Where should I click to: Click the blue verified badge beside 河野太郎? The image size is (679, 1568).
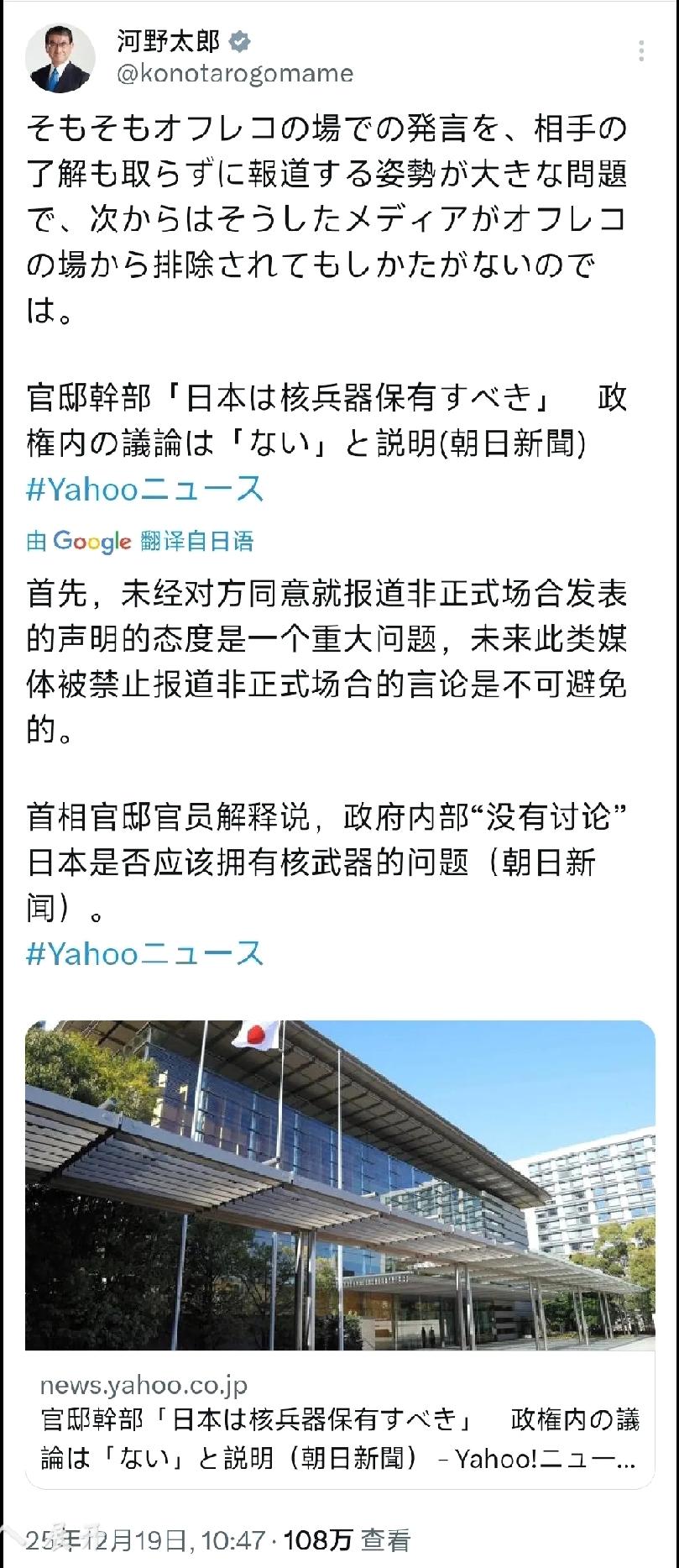pyautogui.click(x=243, y=39)
